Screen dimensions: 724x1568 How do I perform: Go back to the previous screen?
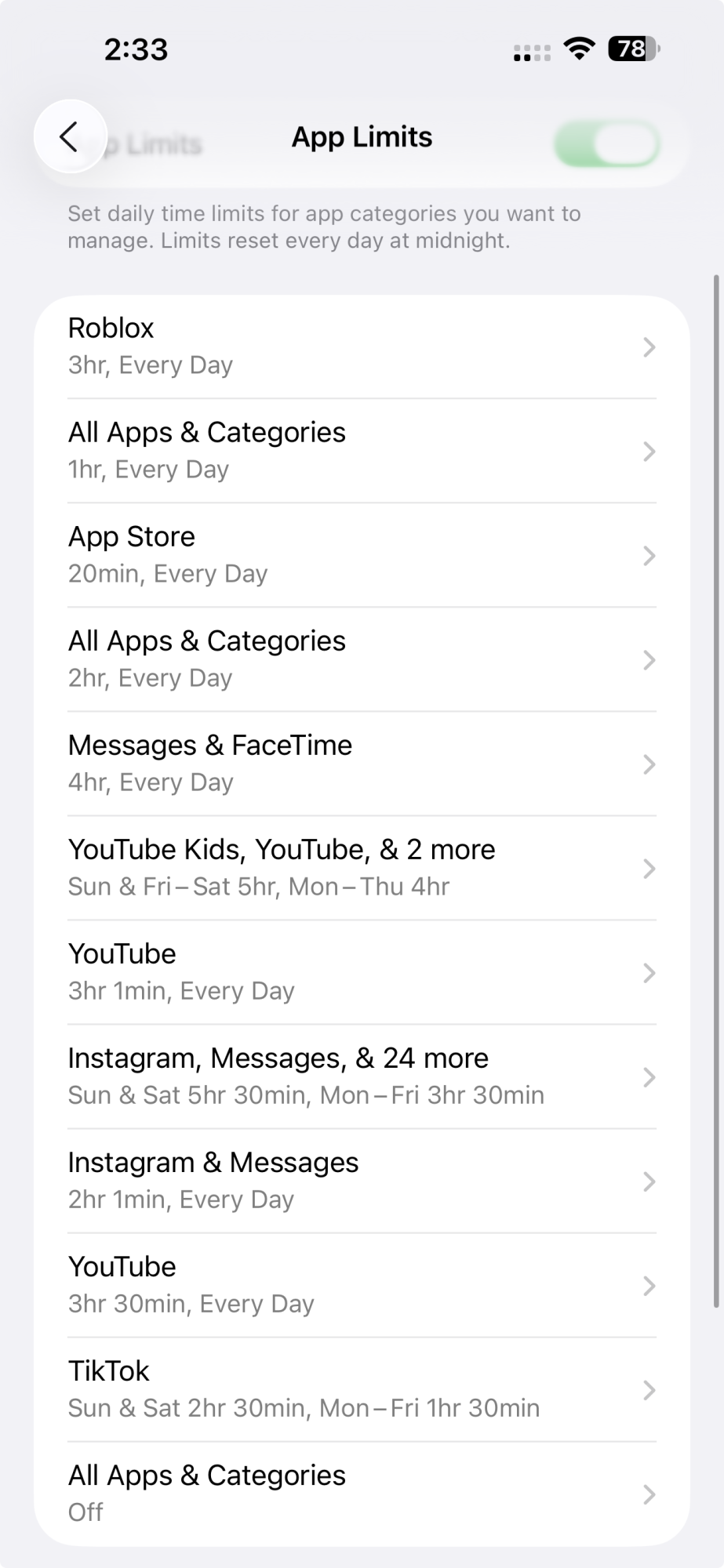pyautogui.click(x=70, y=137)
